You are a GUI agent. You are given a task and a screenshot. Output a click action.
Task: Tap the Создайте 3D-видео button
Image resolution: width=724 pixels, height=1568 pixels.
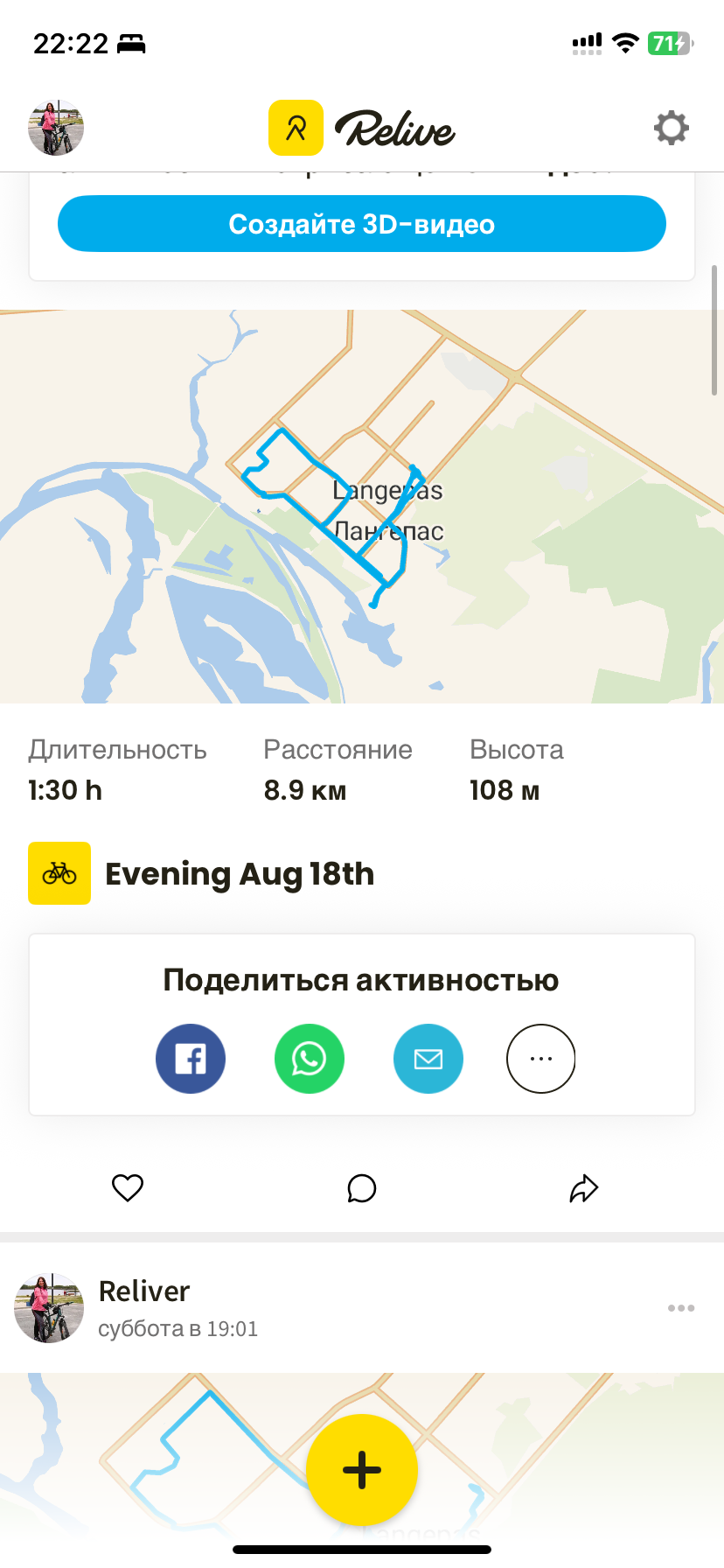pos(362,224)
